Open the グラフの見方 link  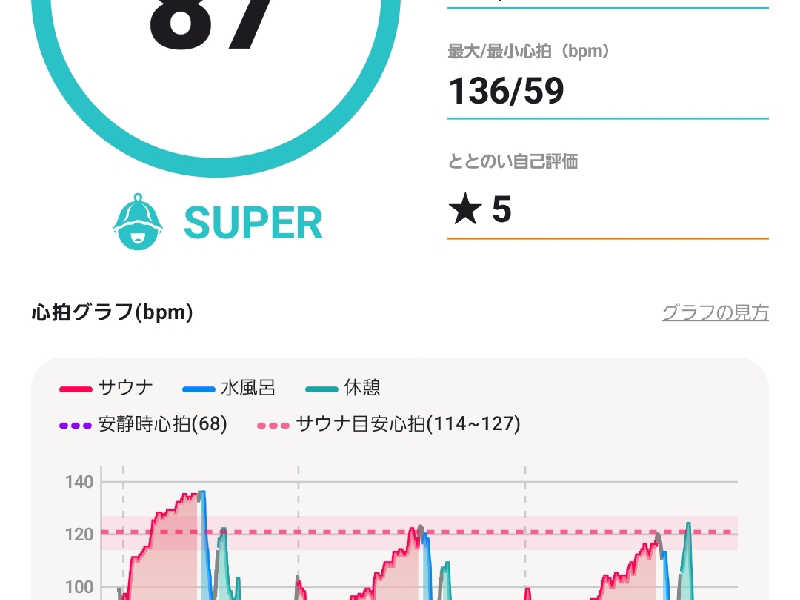(x=715, y=313)
